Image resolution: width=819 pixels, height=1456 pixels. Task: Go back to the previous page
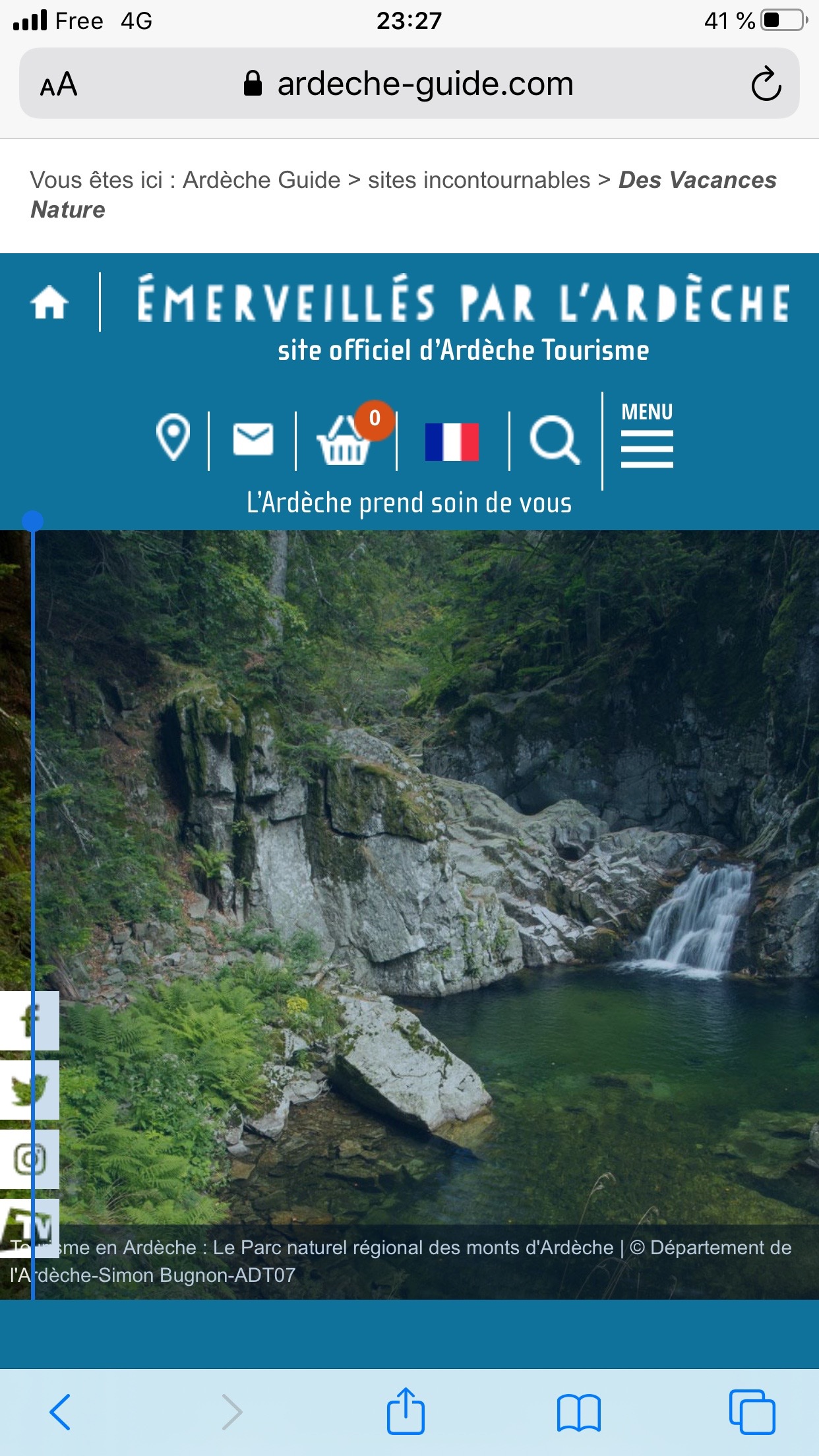60,1412
